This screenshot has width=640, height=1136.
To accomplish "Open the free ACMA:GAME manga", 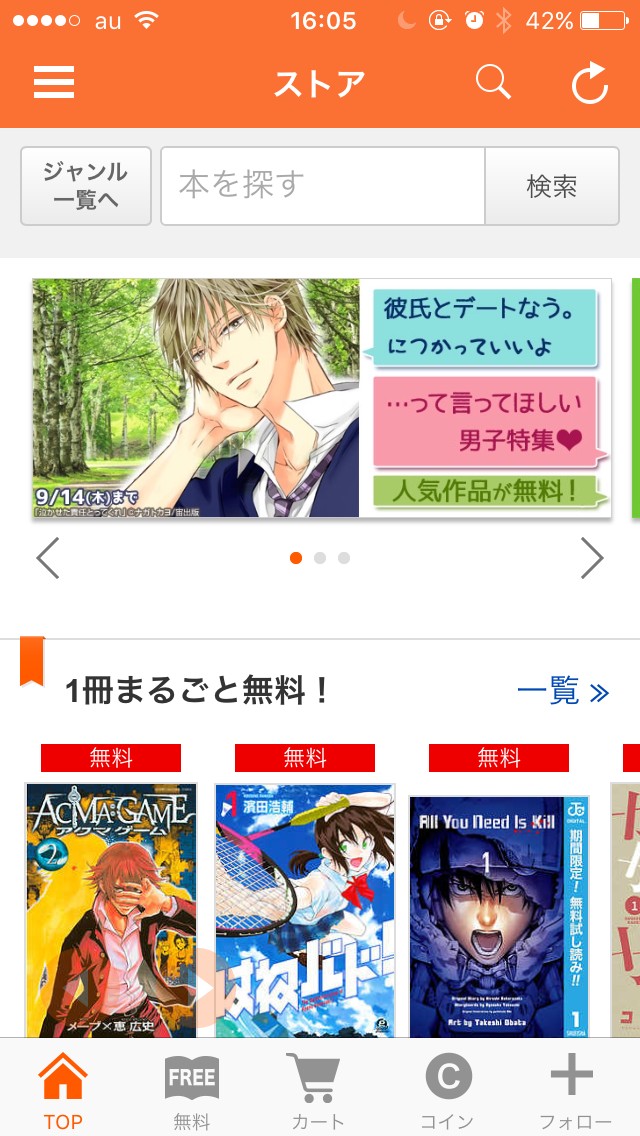I will coord(111,910).
